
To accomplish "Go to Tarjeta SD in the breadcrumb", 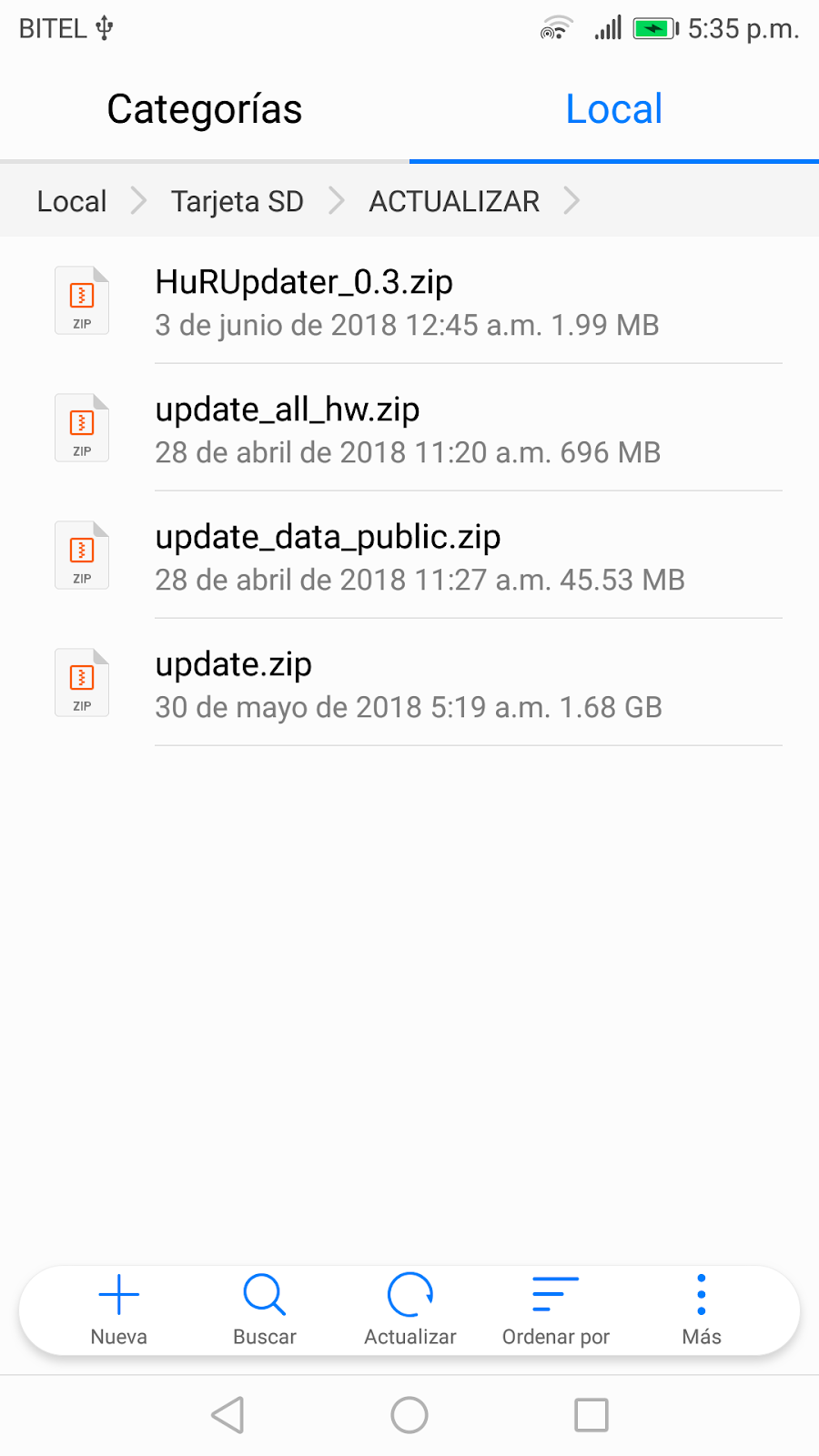I will [237, 201].
